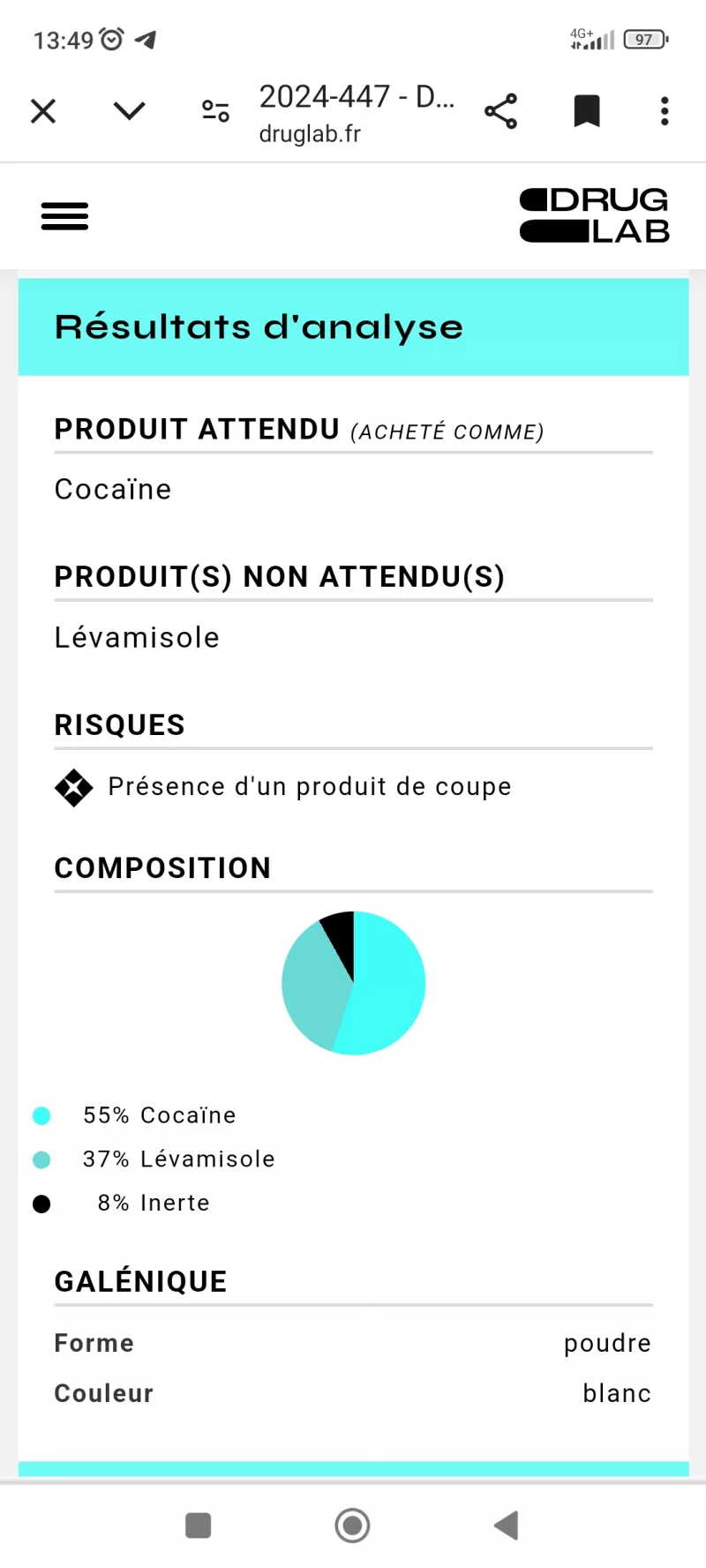Close the in-app browser tab
706x1568 pixels.
tap(43, 111)
